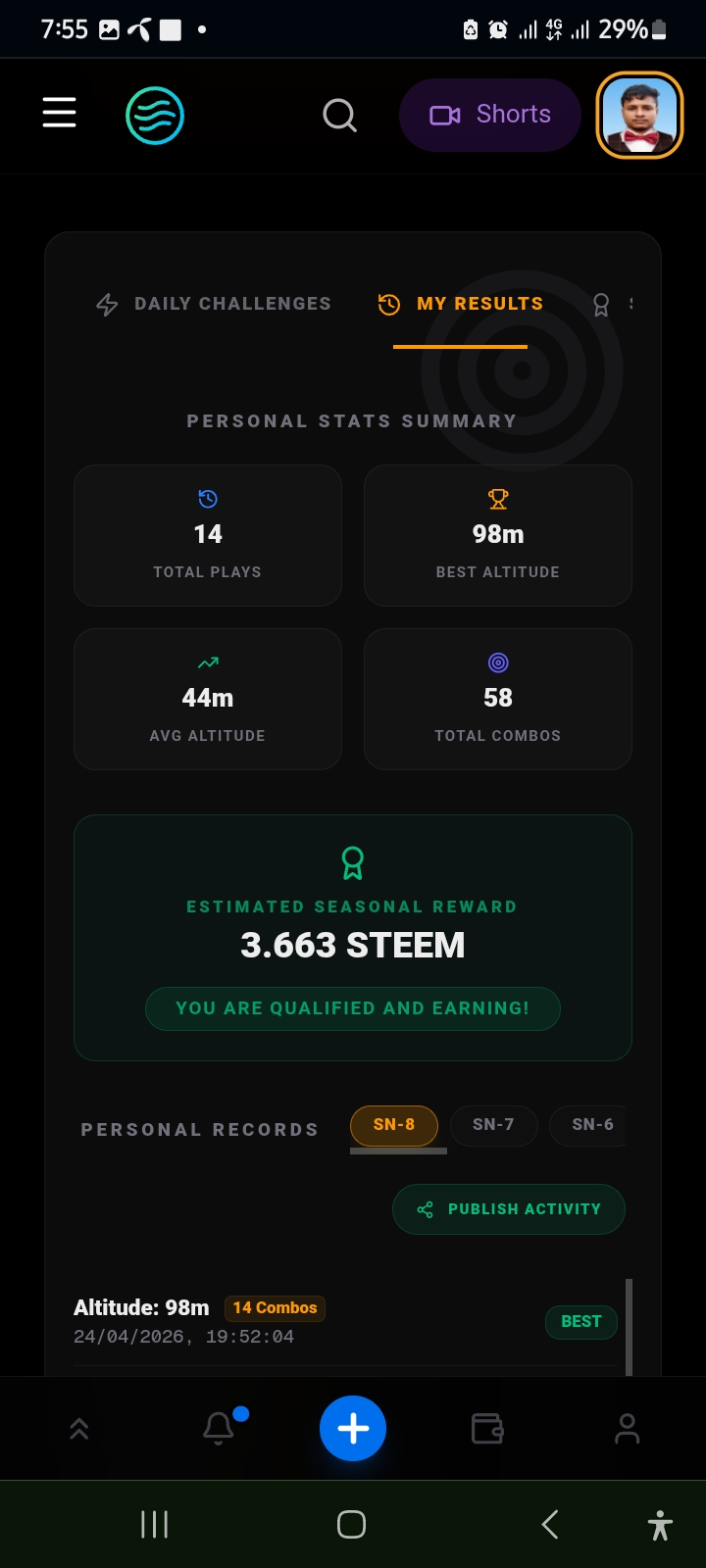Open the notifications bell
This screenshot has width=706, height=1568.
pyautogui.click(x=219, y=1429)
